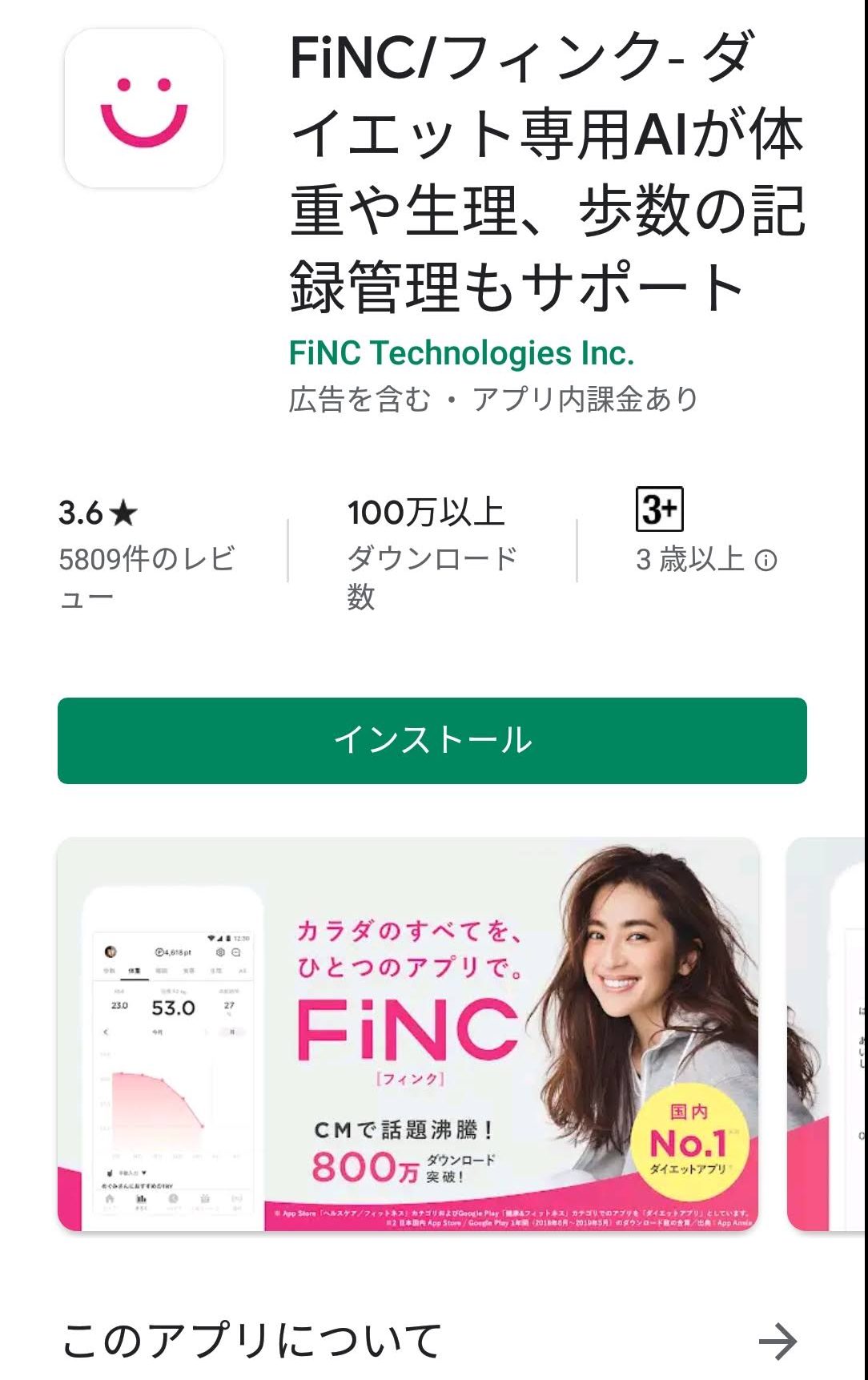Screen dimensions: 868x1380
Task: Select the bar chart icon in the bottom navigation
Action: pos(142,1197)
